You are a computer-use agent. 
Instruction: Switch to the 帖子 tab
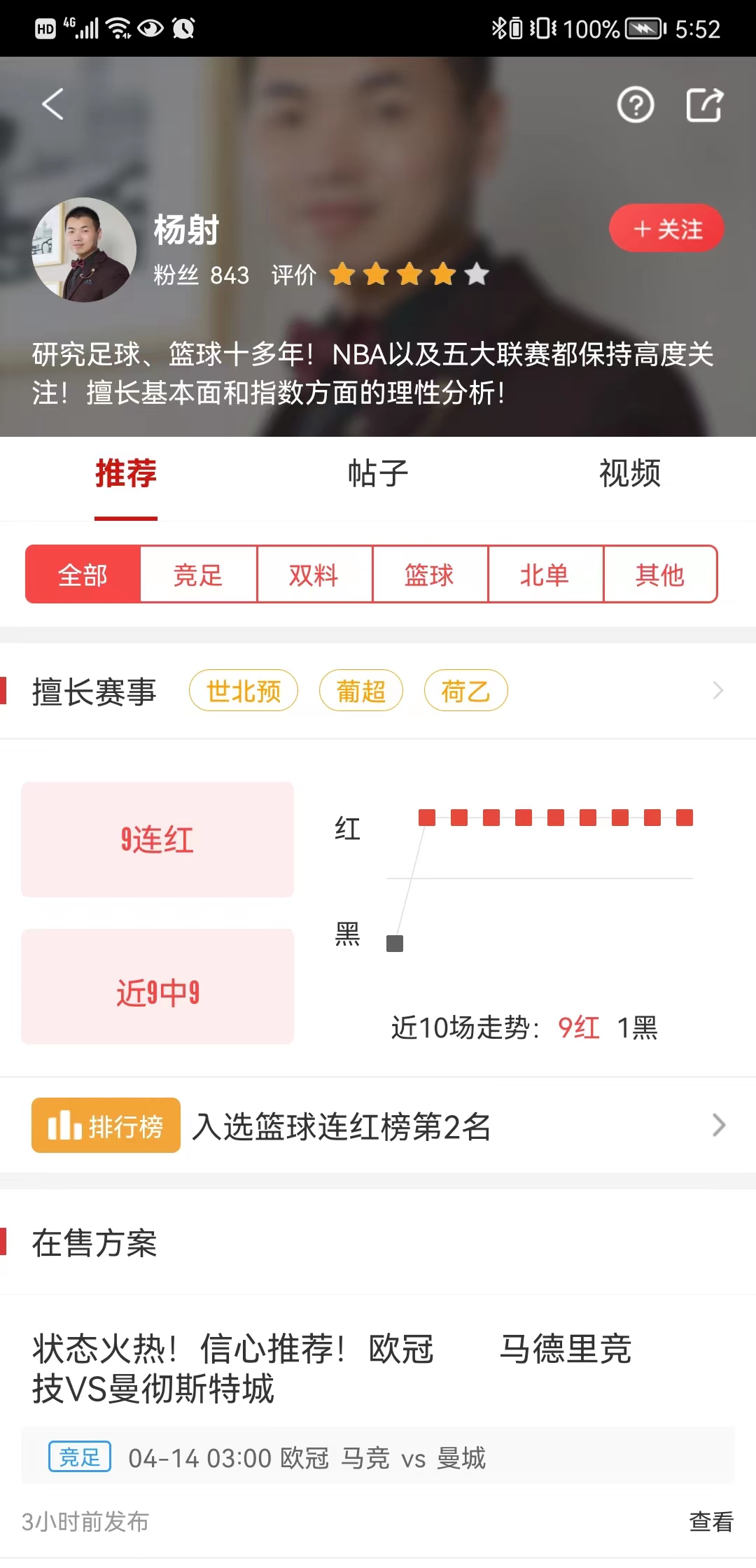(x=378, y=474)
